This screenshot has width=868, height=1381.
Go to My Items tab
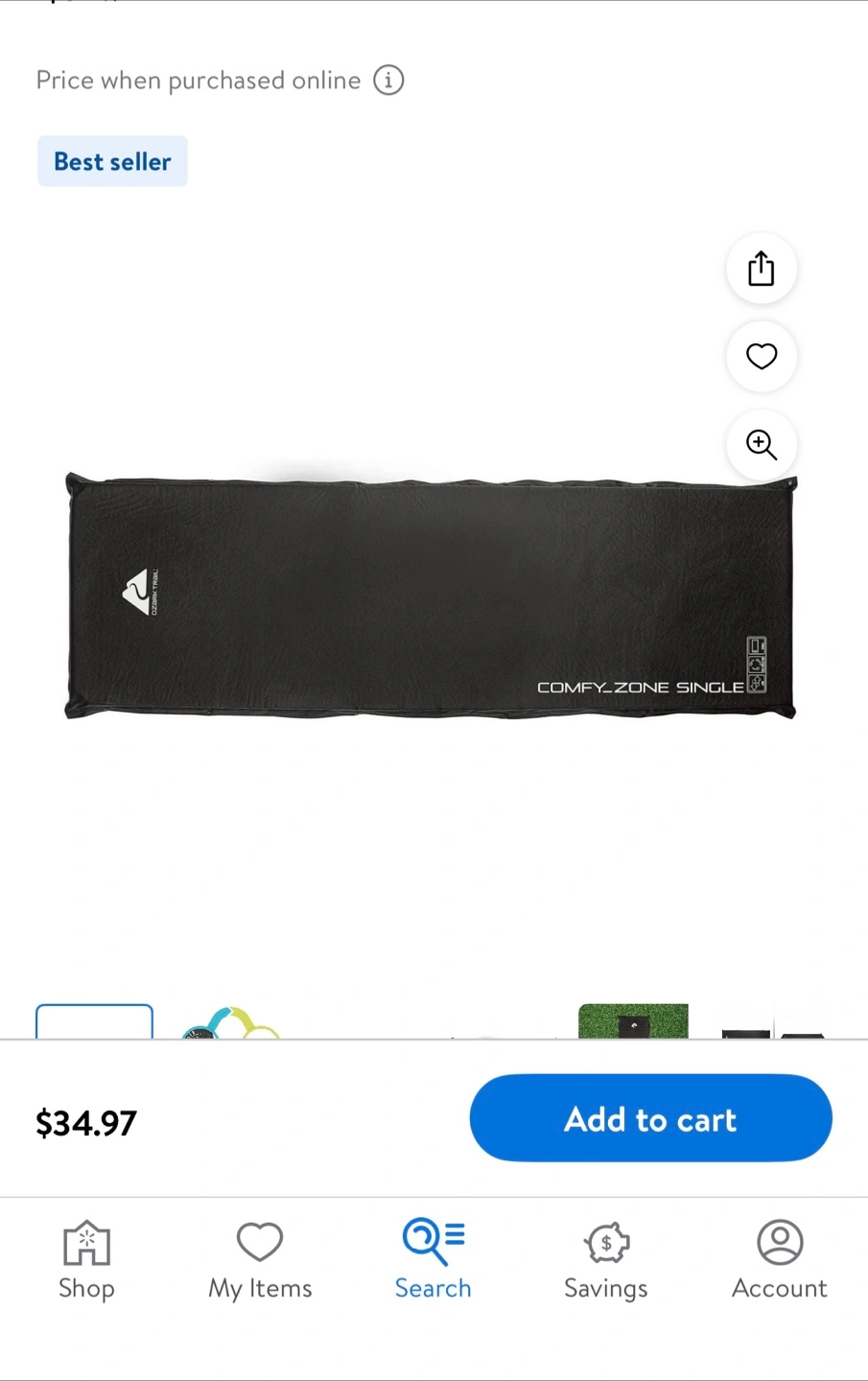pyautogui.click(x=260, y=1261)
